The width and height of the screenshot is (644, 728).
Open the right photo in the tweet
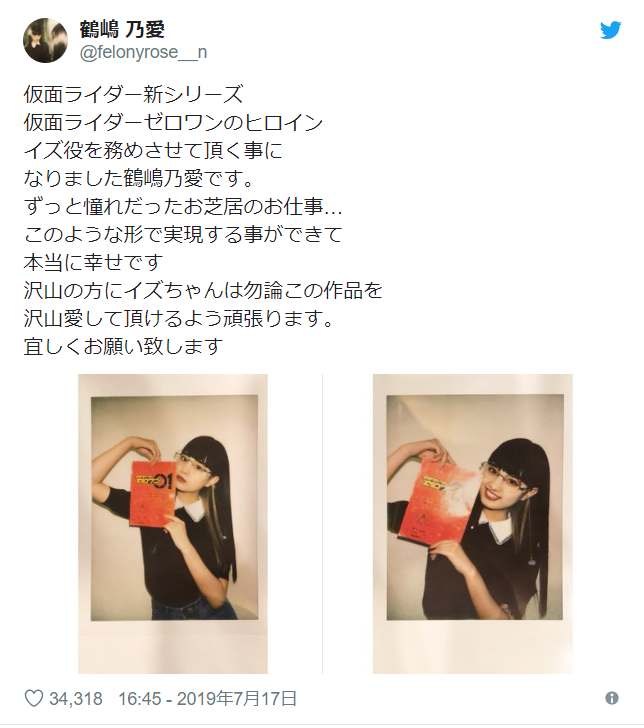pos(472,523)
